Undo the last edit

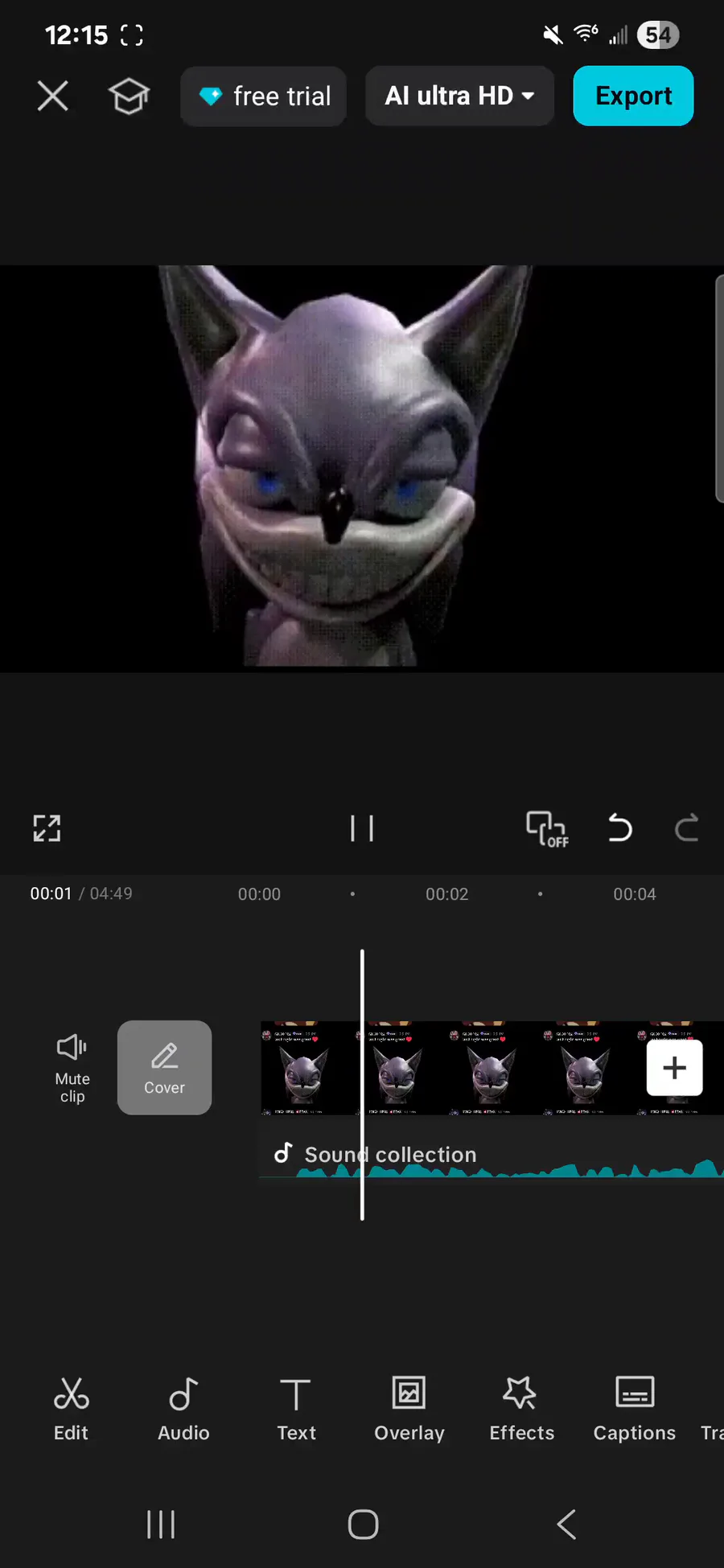tap(619, 828)
